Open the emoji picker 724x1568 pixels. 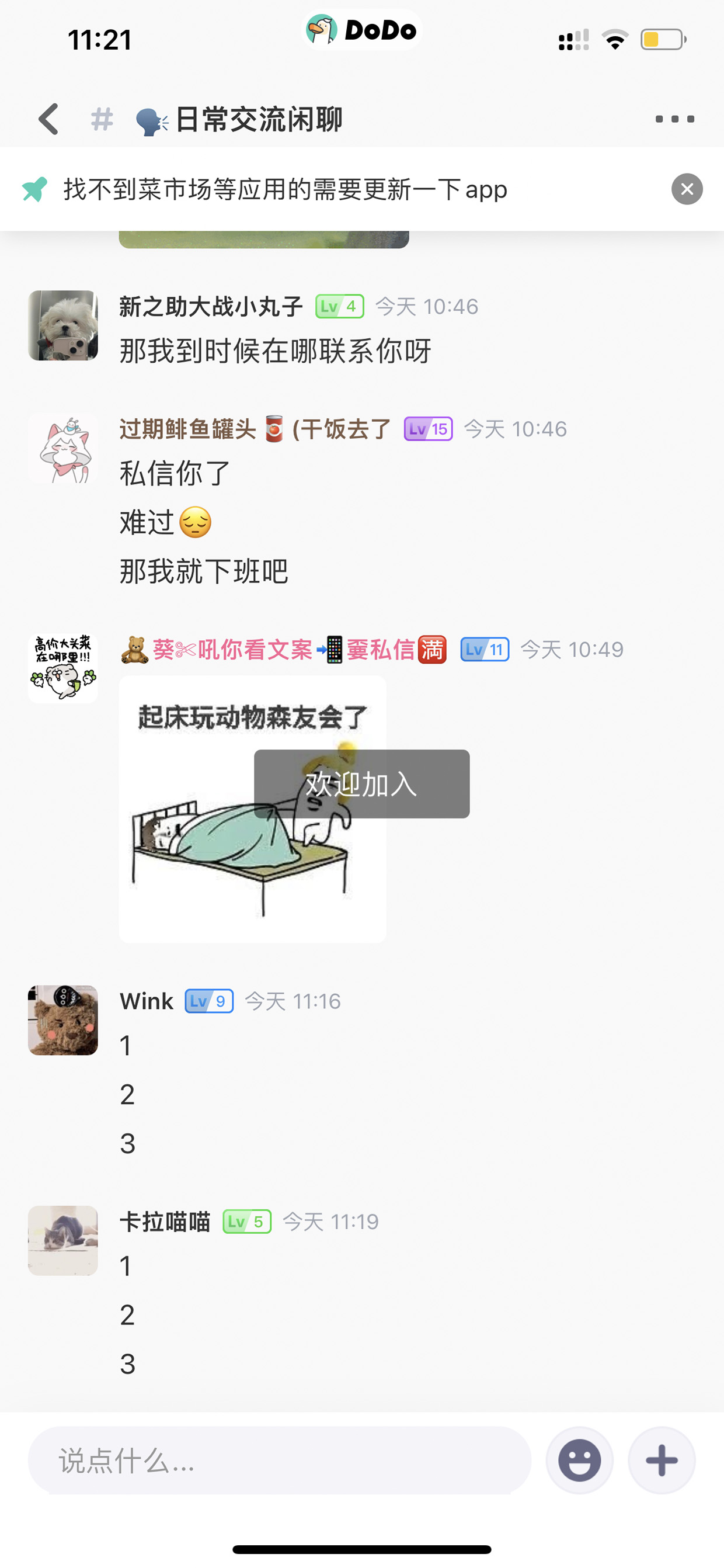579,1461
